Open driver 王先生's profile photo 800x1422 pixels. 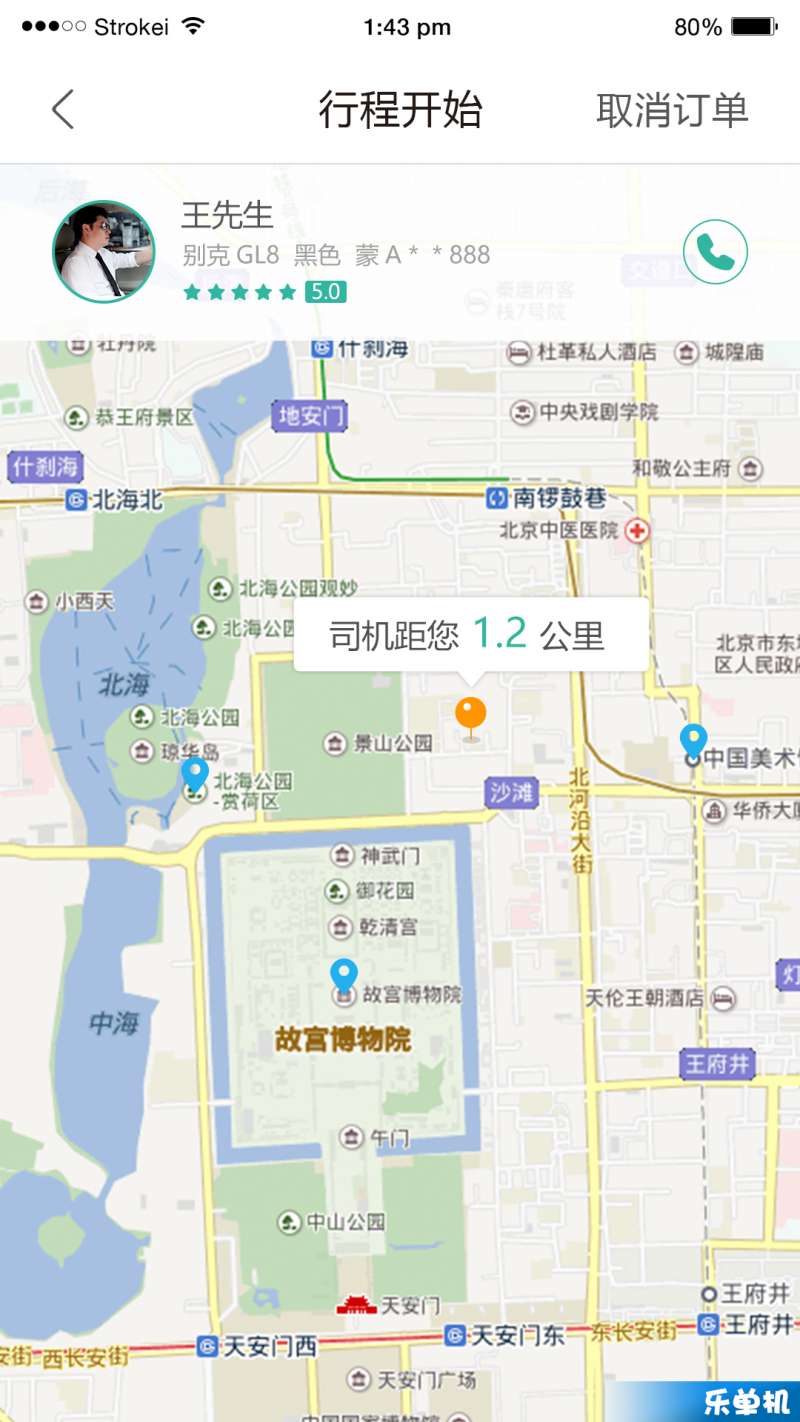point(104,252)
